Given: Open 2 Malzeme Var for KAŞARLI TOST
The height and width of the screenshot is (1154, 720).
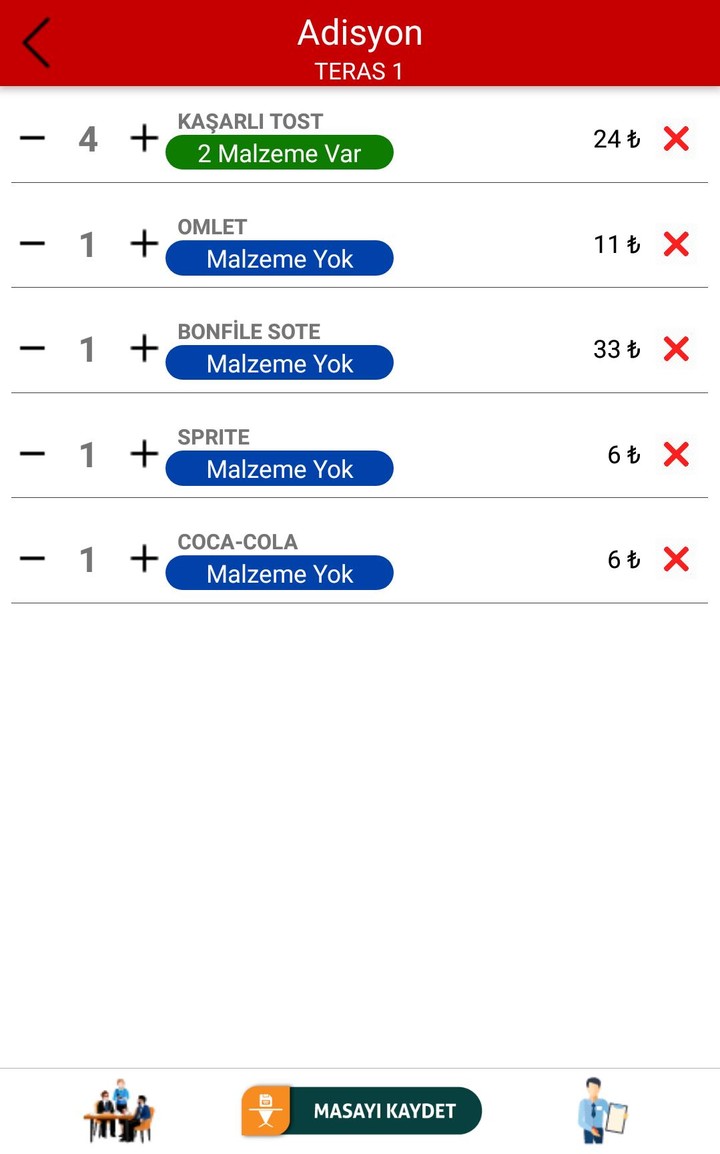Looking at the screenshot, I should point(279,153).
